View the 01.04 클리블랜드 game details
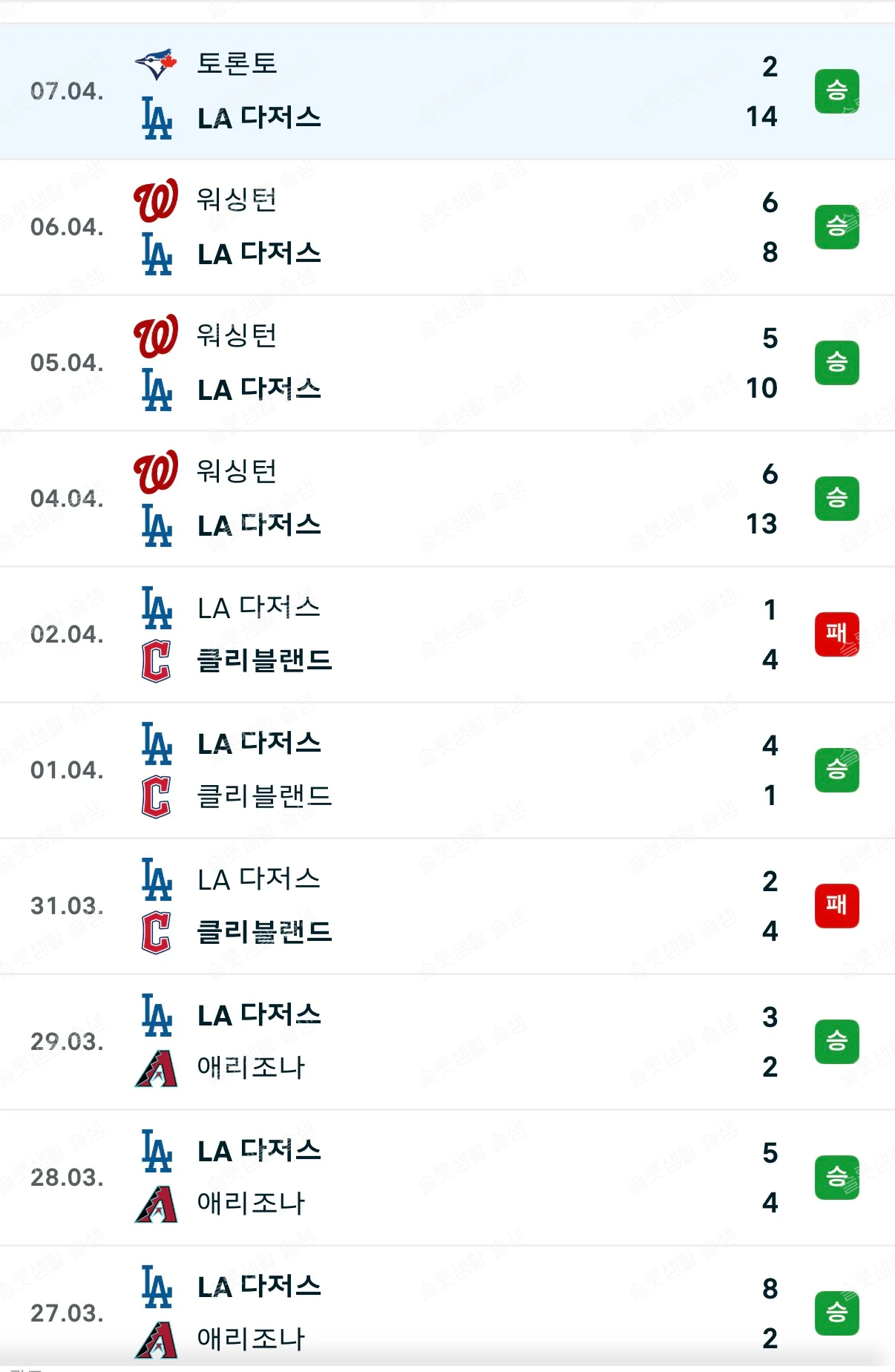 coord(445,770)
